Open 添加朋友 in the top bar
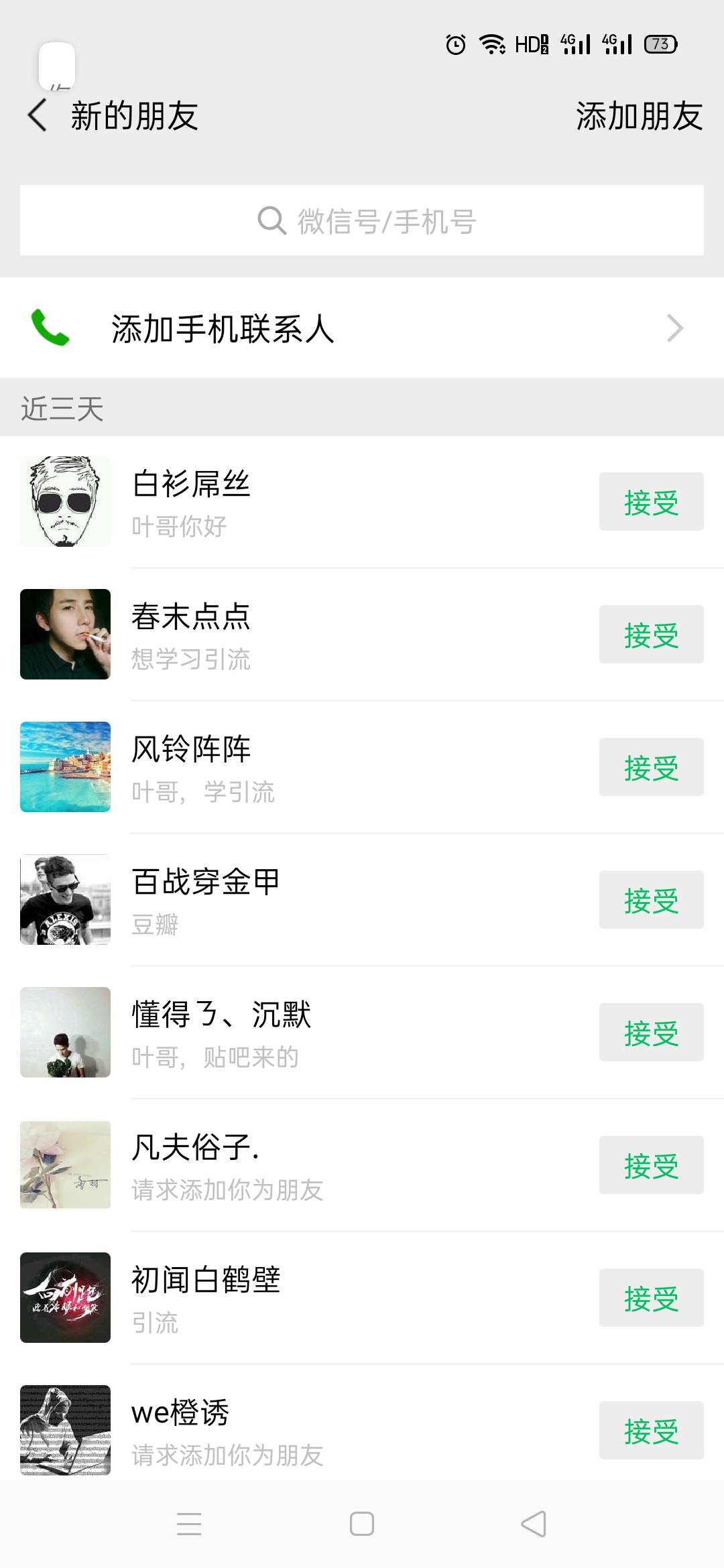This screenshot has height=1568, width=724. point(639,117)
